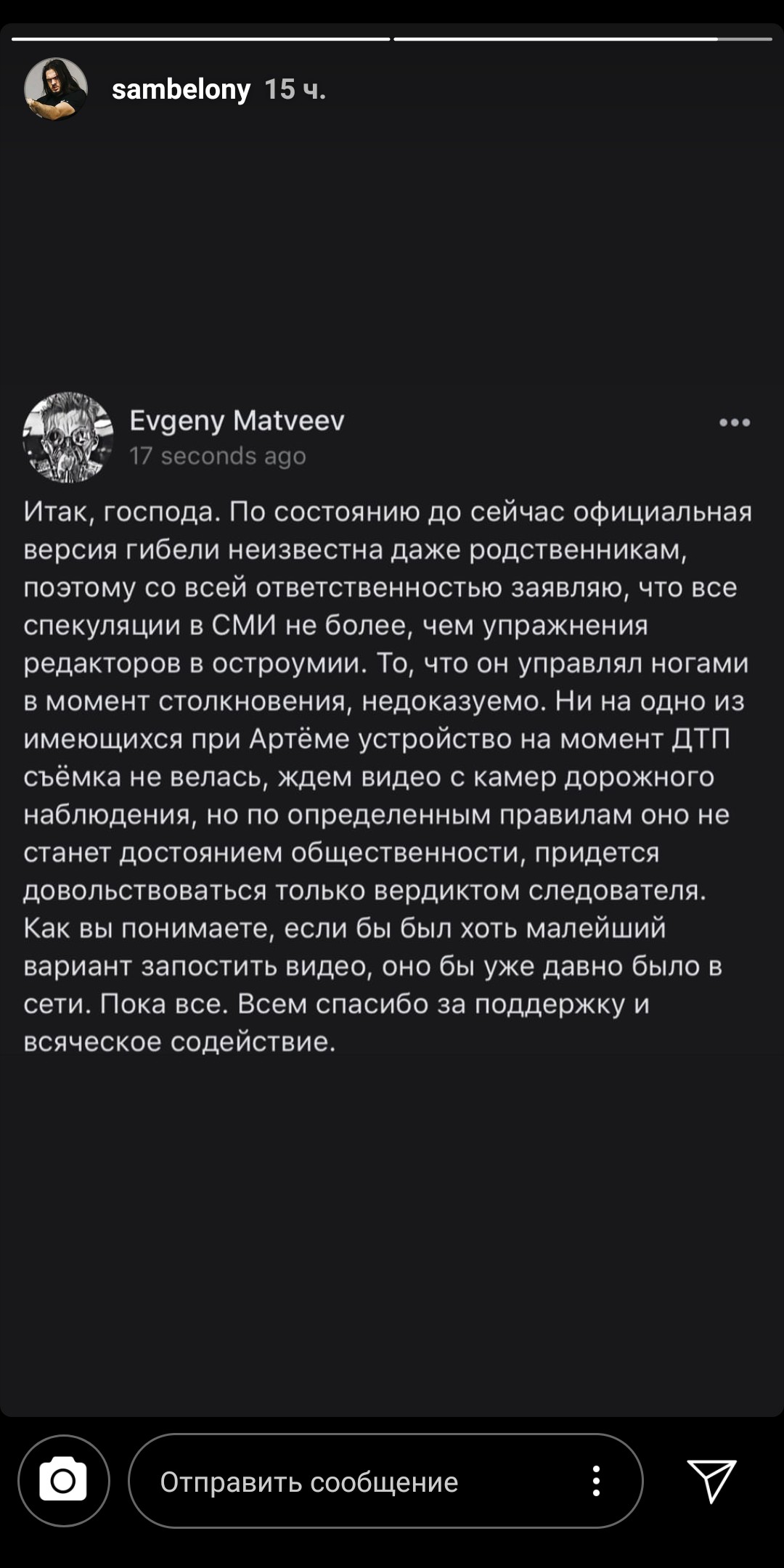Image resolution: width=784 pixels, height=1568 pixels.
Task: Focus the 'Отправить сообщение' message field
Action: 348,1482
